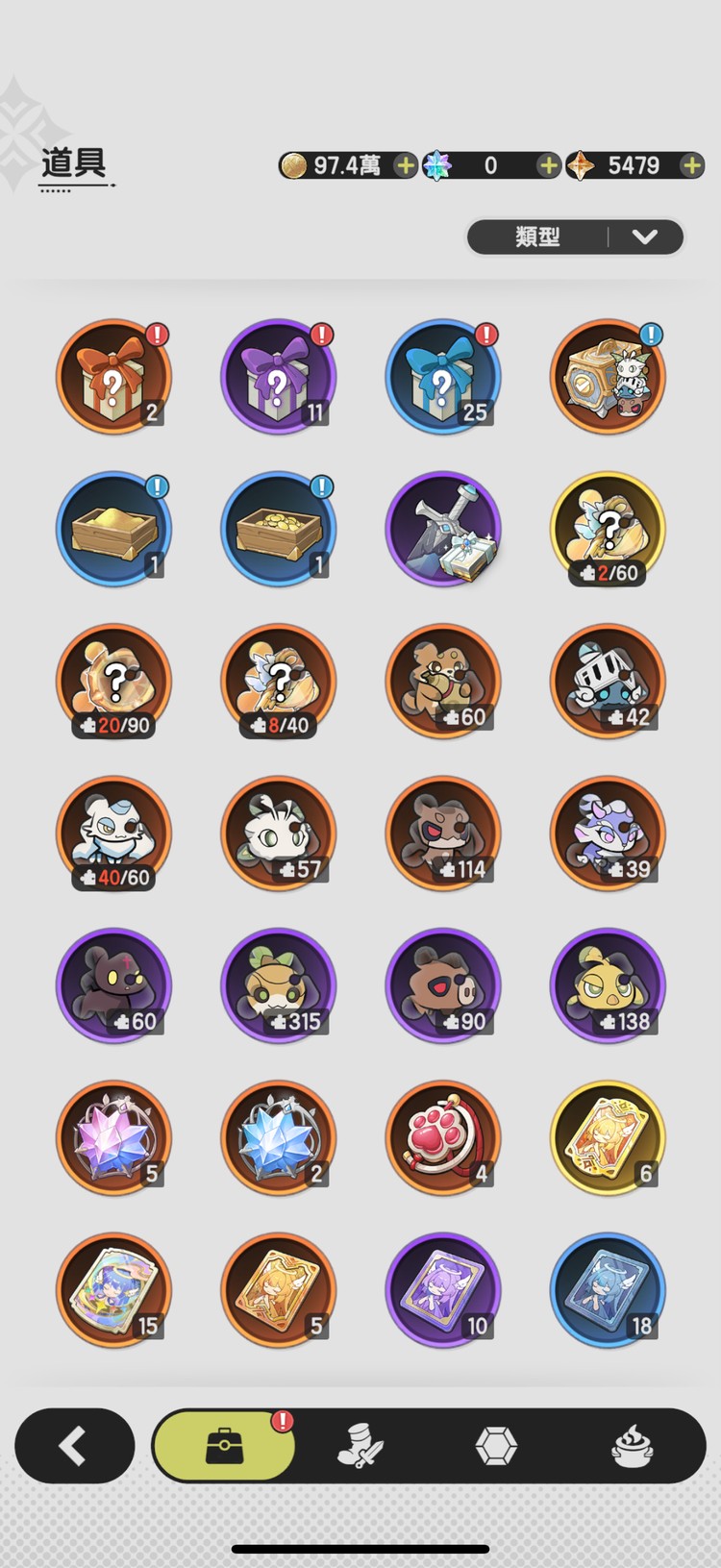The image size is (721, 1568).
Task: Select the red paw print item
Action: [442, 1138]
